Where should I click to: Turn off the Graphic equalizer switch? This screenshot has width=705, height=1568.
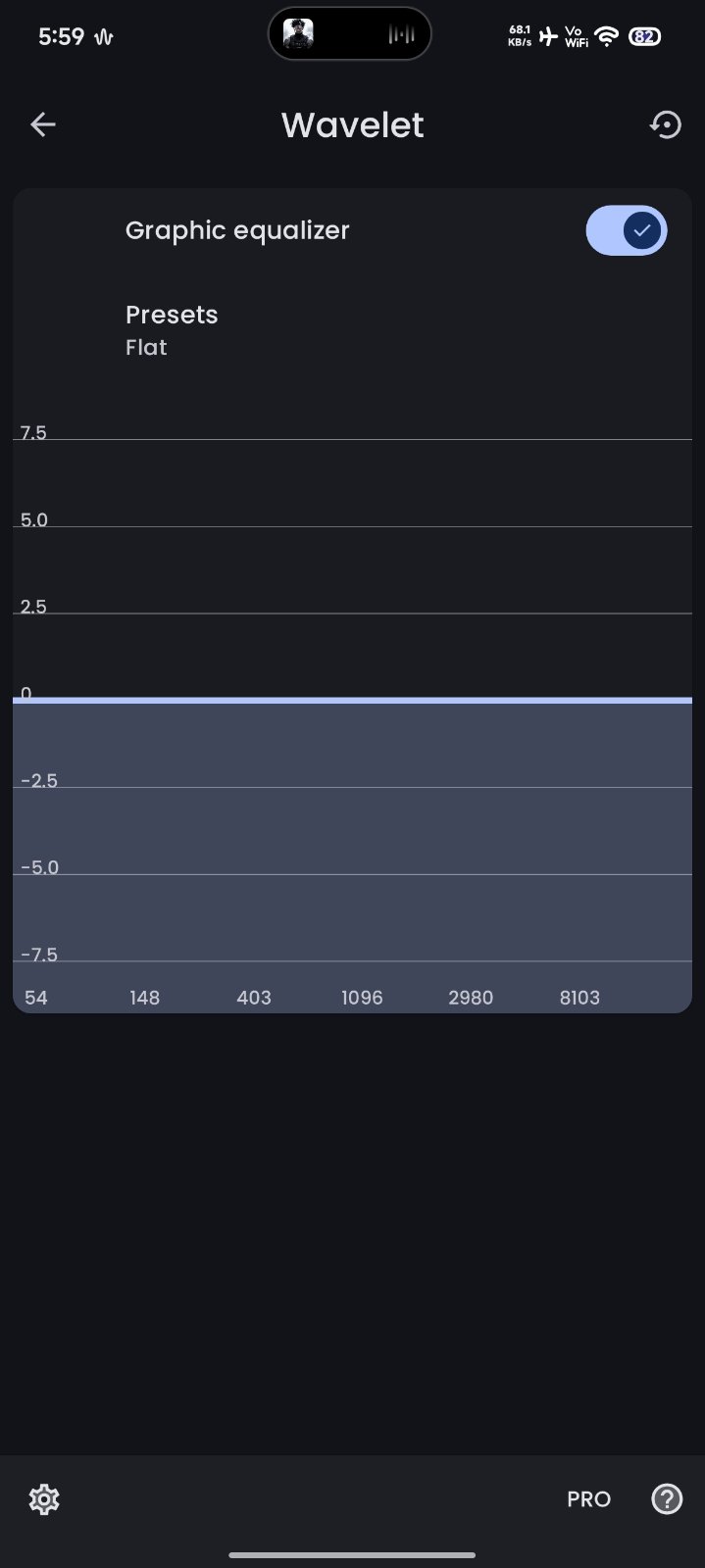[x=626, y=231]
